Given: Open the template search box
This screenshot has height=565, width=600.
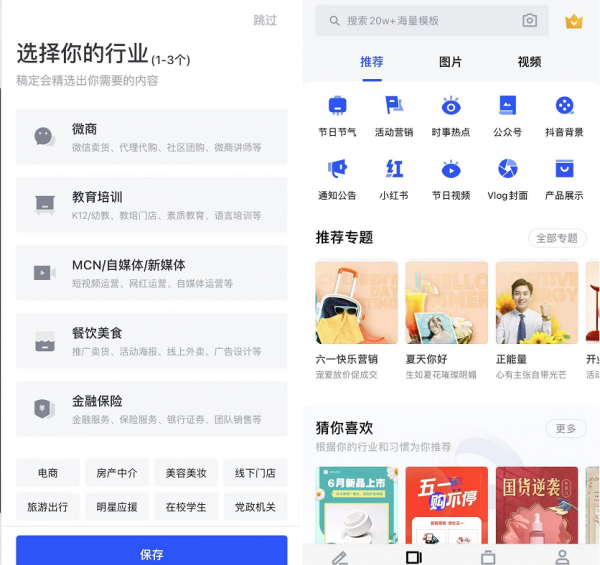Looking at the screenshot, I should (x=420, y=21).
